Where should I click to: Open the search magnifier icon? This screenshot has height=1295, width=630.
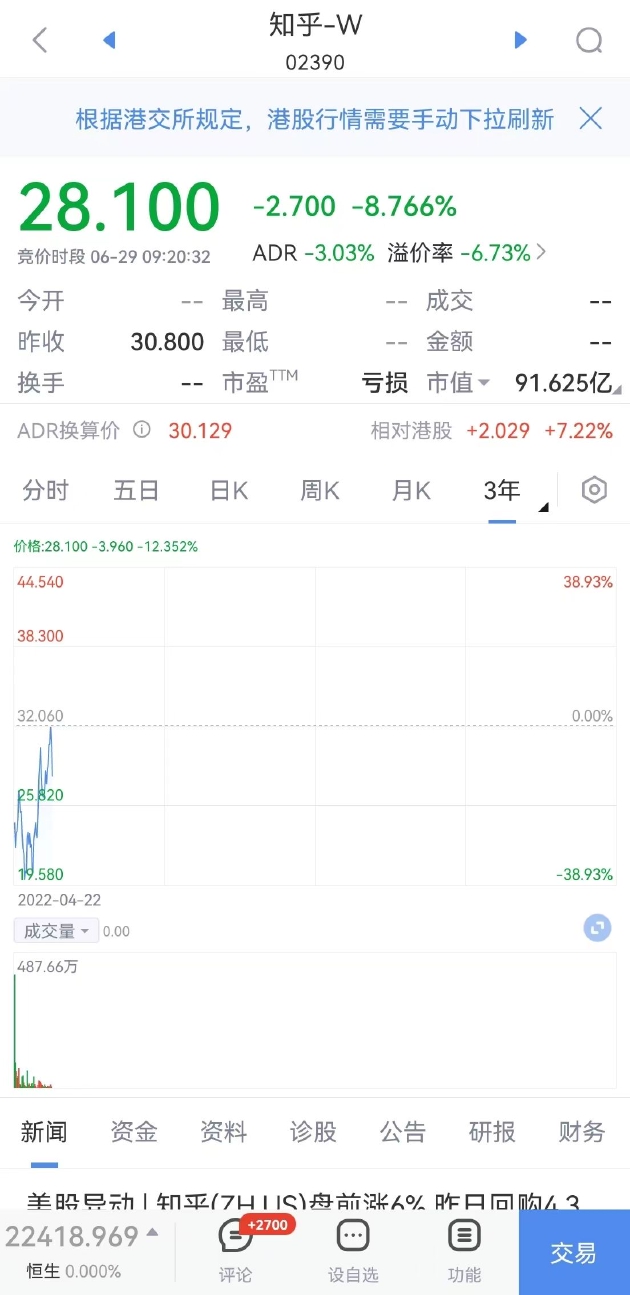pos(590,40)
